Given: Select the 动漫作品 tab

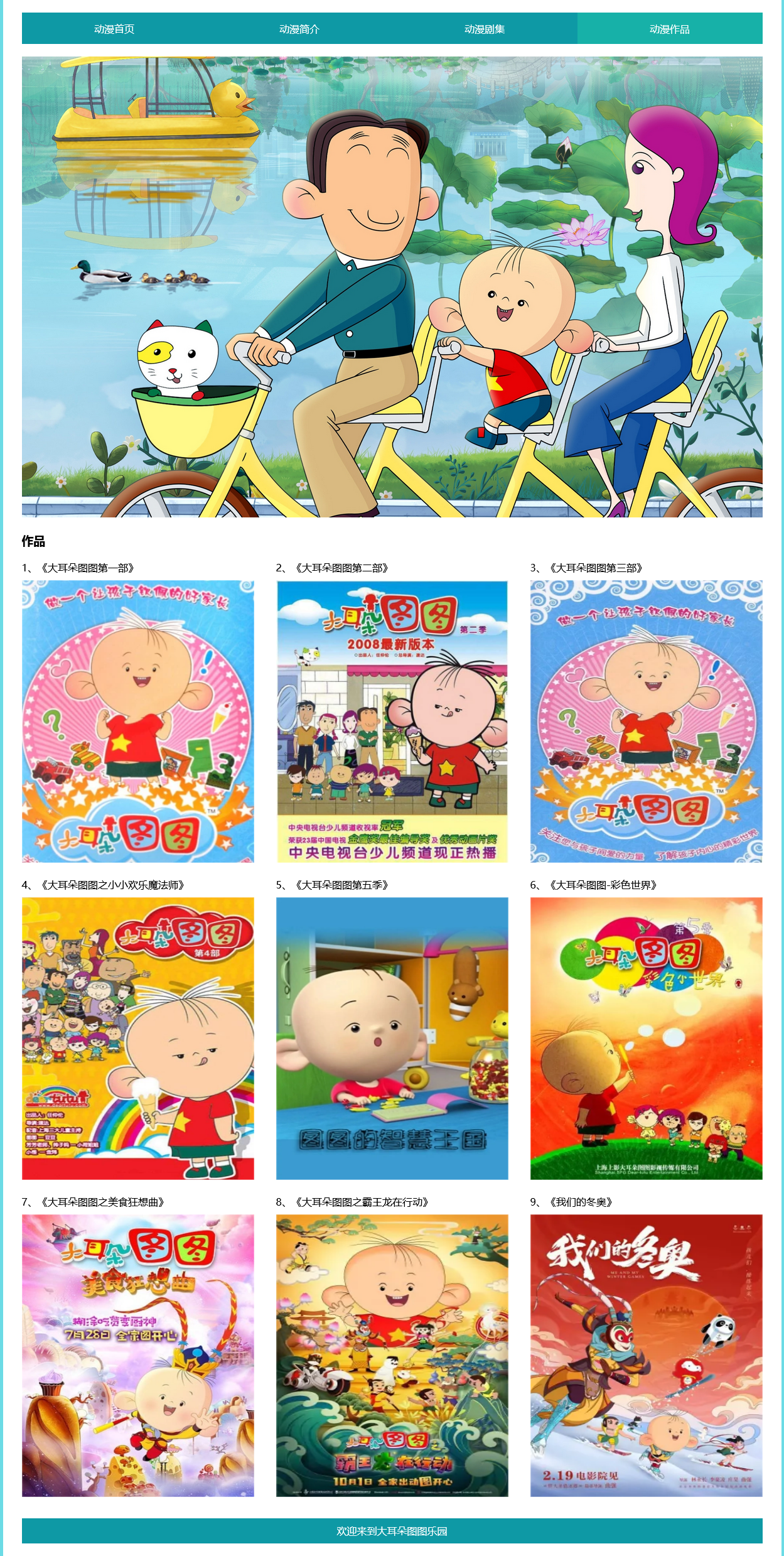Looking at the screenshot, I should [670, 29].
